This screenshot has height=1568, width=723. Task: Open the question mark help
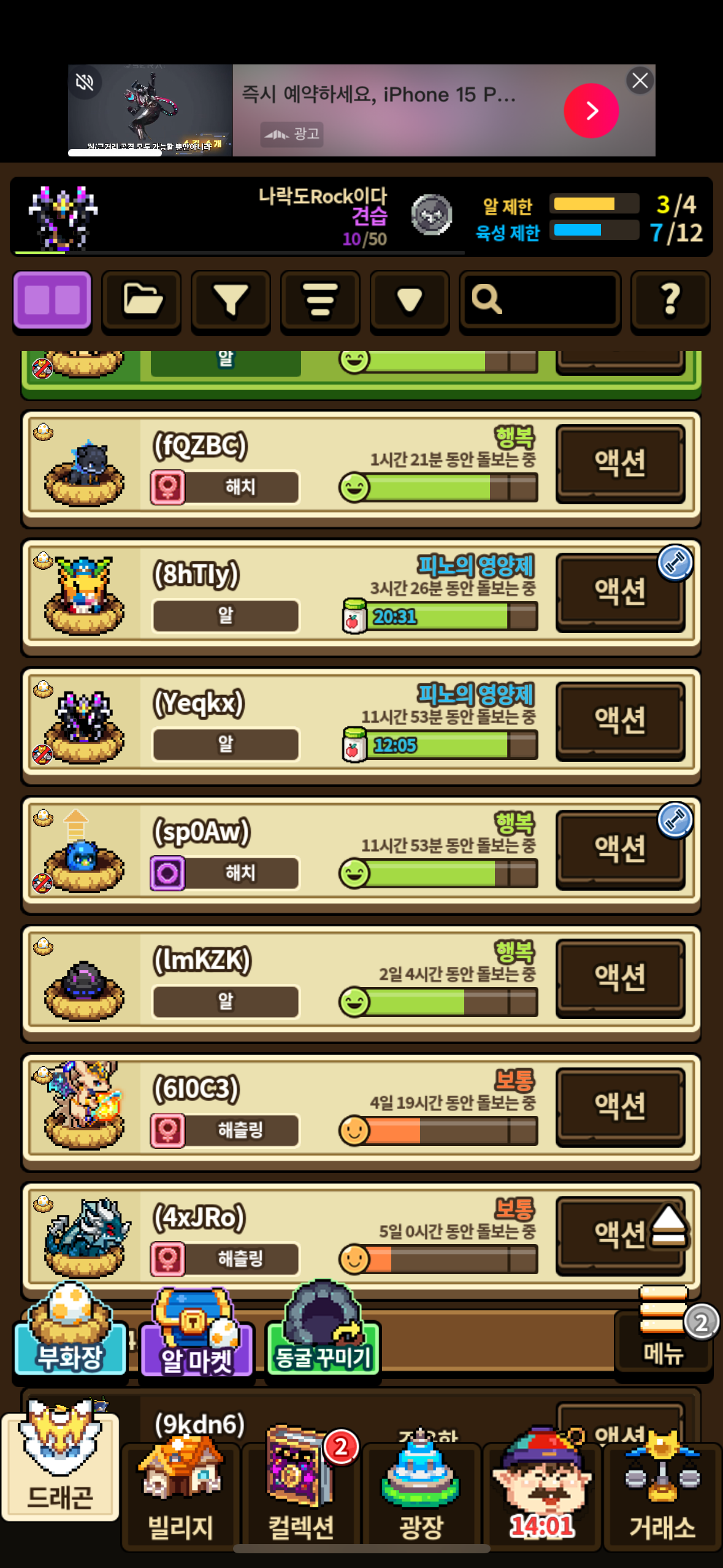coord(670,300)
